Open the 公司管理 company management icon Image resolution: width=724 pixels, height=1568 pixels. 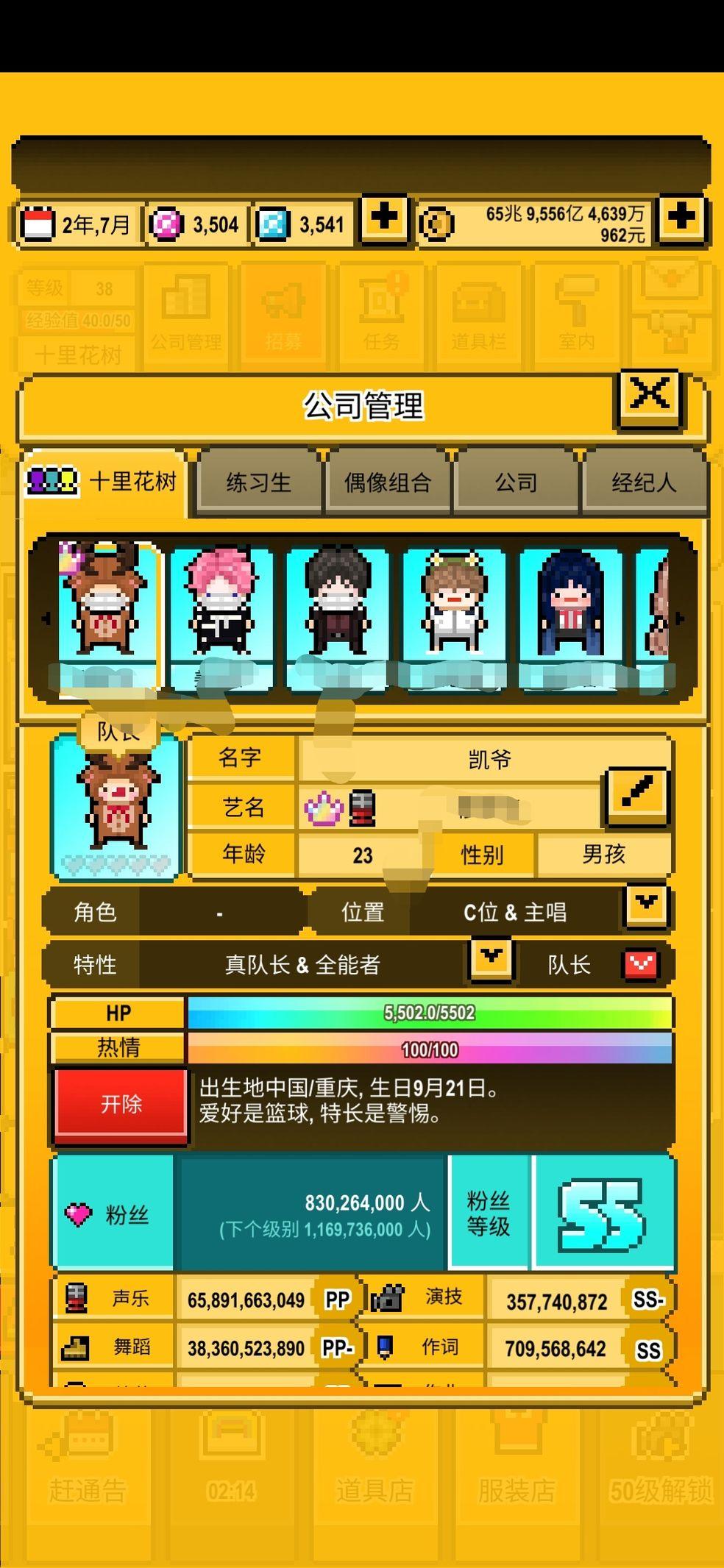click(x=186, y=313)
